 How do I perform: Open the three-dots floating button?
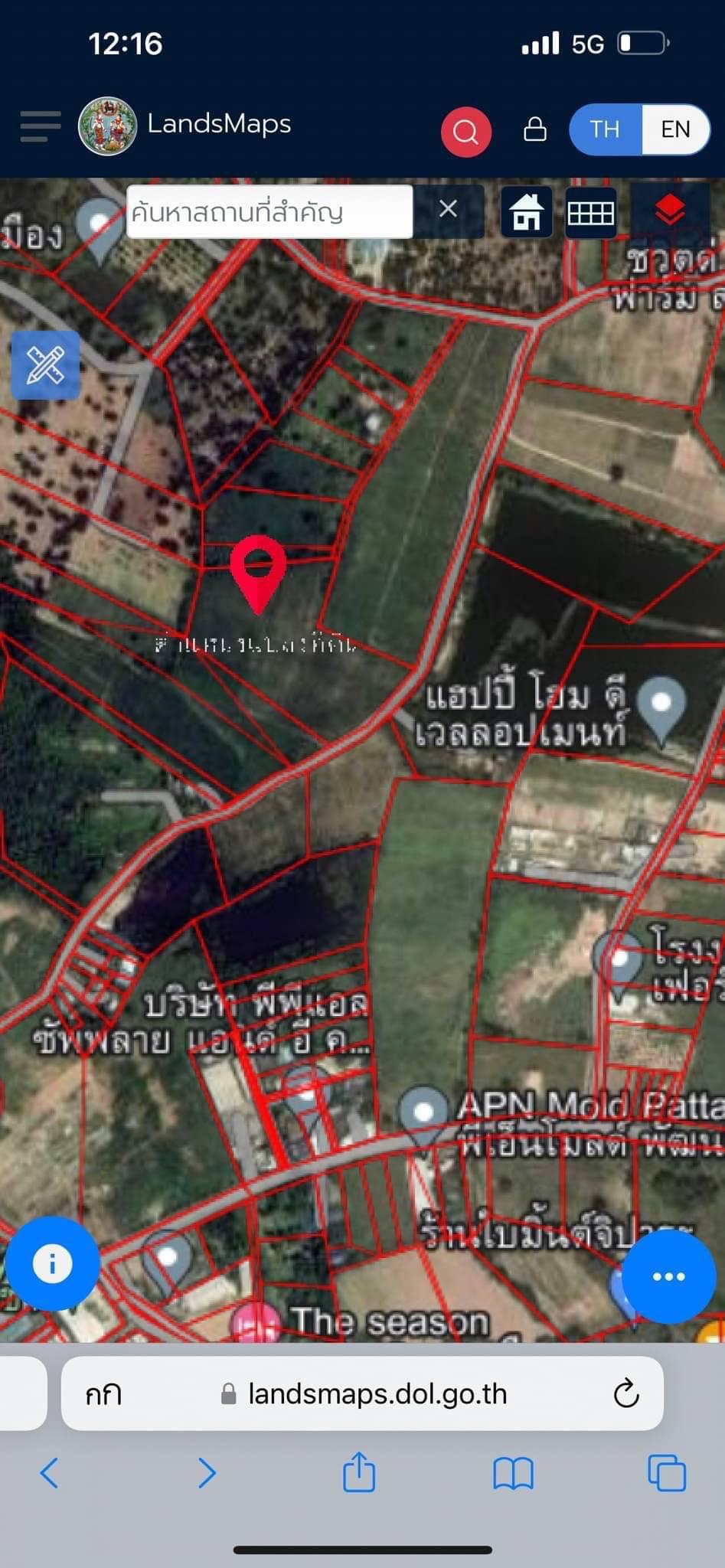point(669,1276)
